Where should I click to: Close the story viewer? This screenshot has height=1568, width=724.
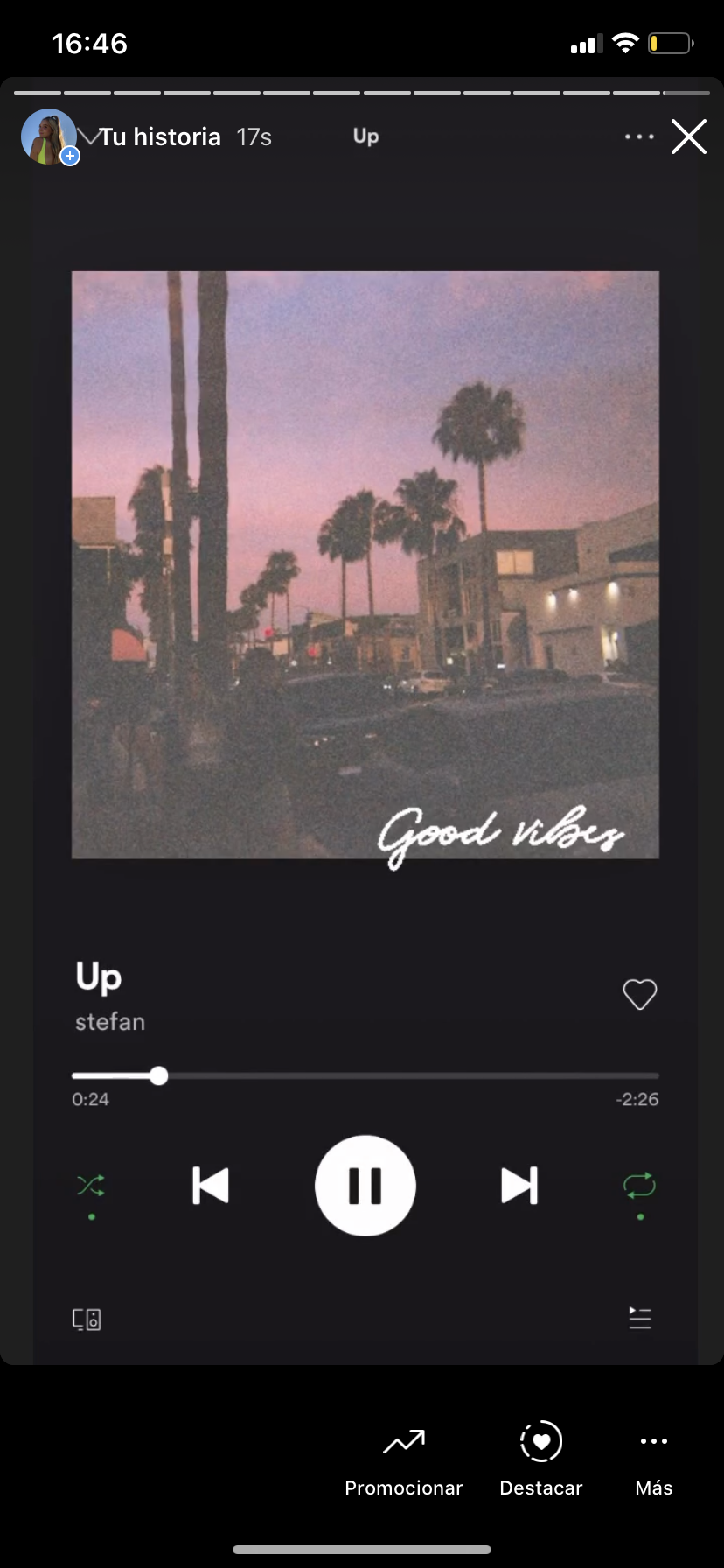pos(688,137)
